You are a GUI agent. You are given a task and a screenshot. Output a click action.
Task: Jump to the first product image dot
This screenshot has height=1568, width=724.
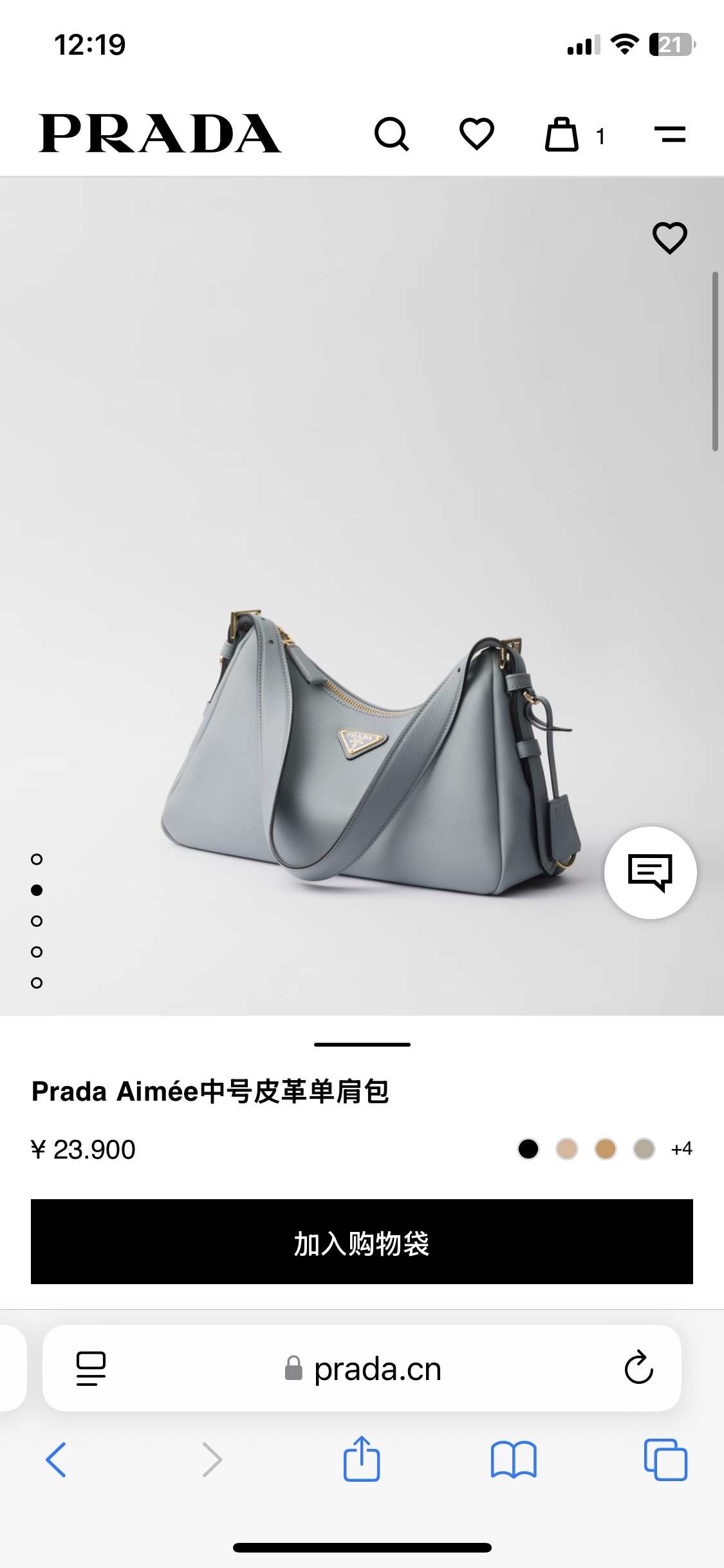(x=37, y=859)
